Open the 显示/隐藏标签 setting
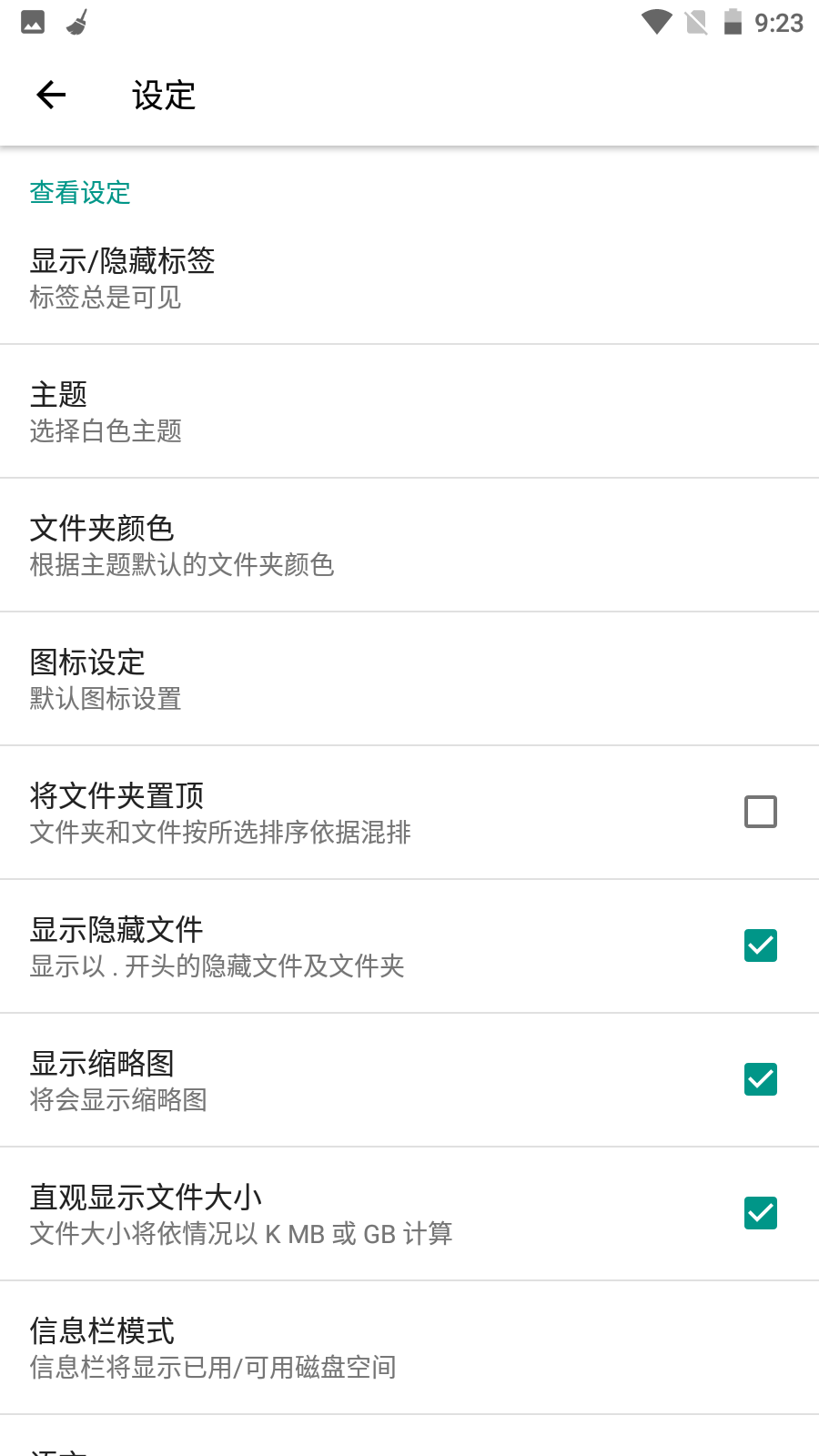Viewport: 819px width, 1456px height. click(409, 278)
